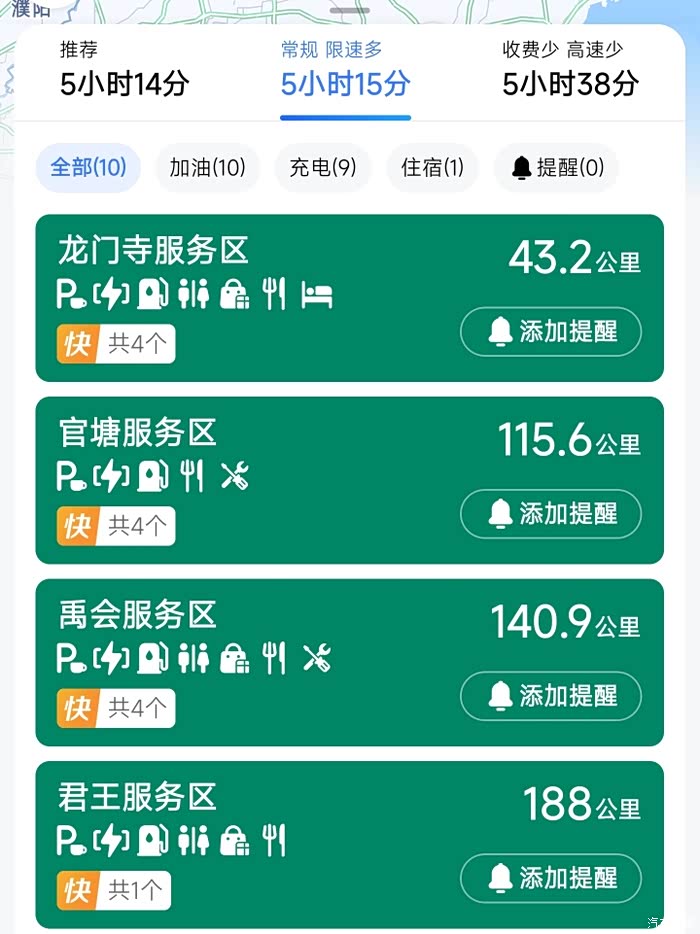Select the 常规 限速多 route option
The image size is (700, 934).
[346, 70]
